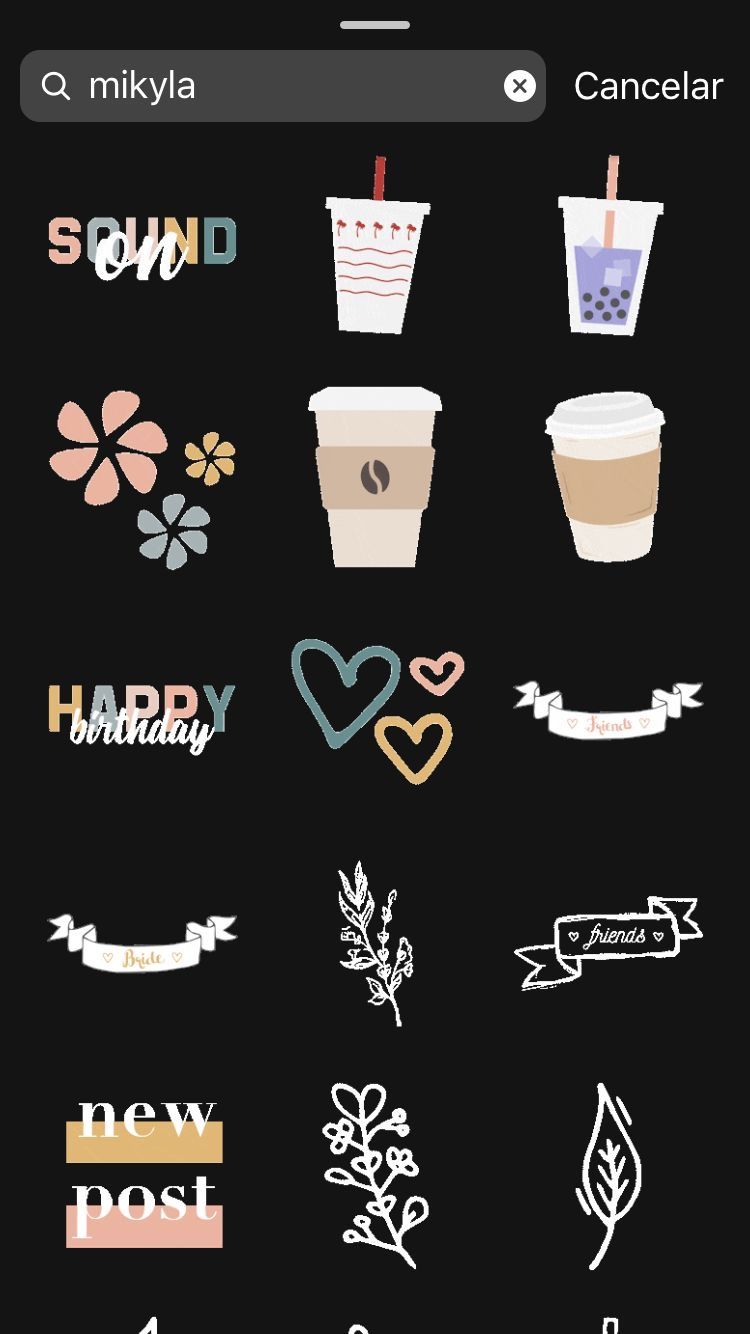
Task: Pick the takeaway cup with tan sleeve
Action: click(x=606, y=476)
